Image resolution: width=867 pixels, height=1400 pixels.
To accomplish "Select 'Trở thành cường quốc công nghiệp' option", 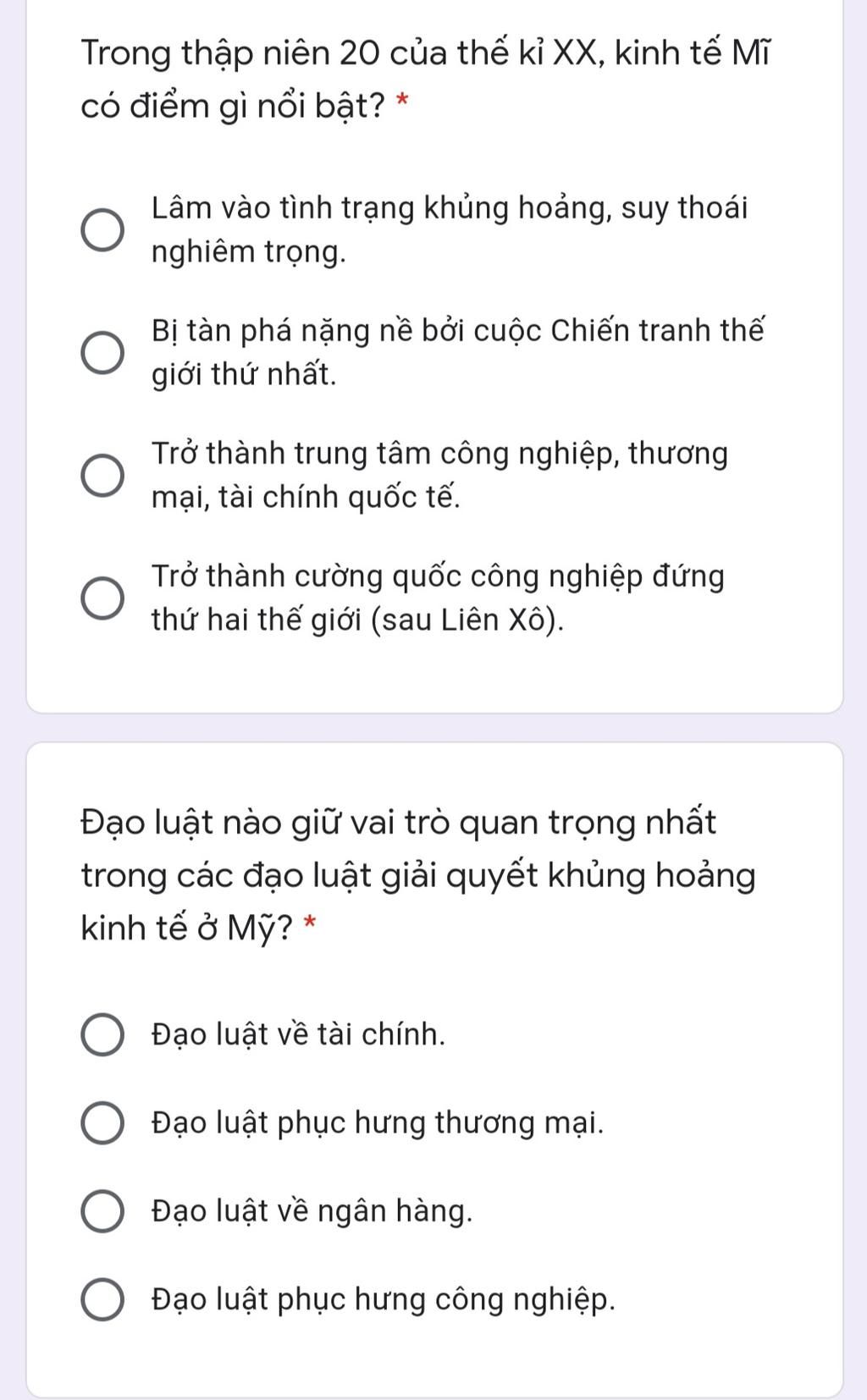I will (x=102, y=598).
